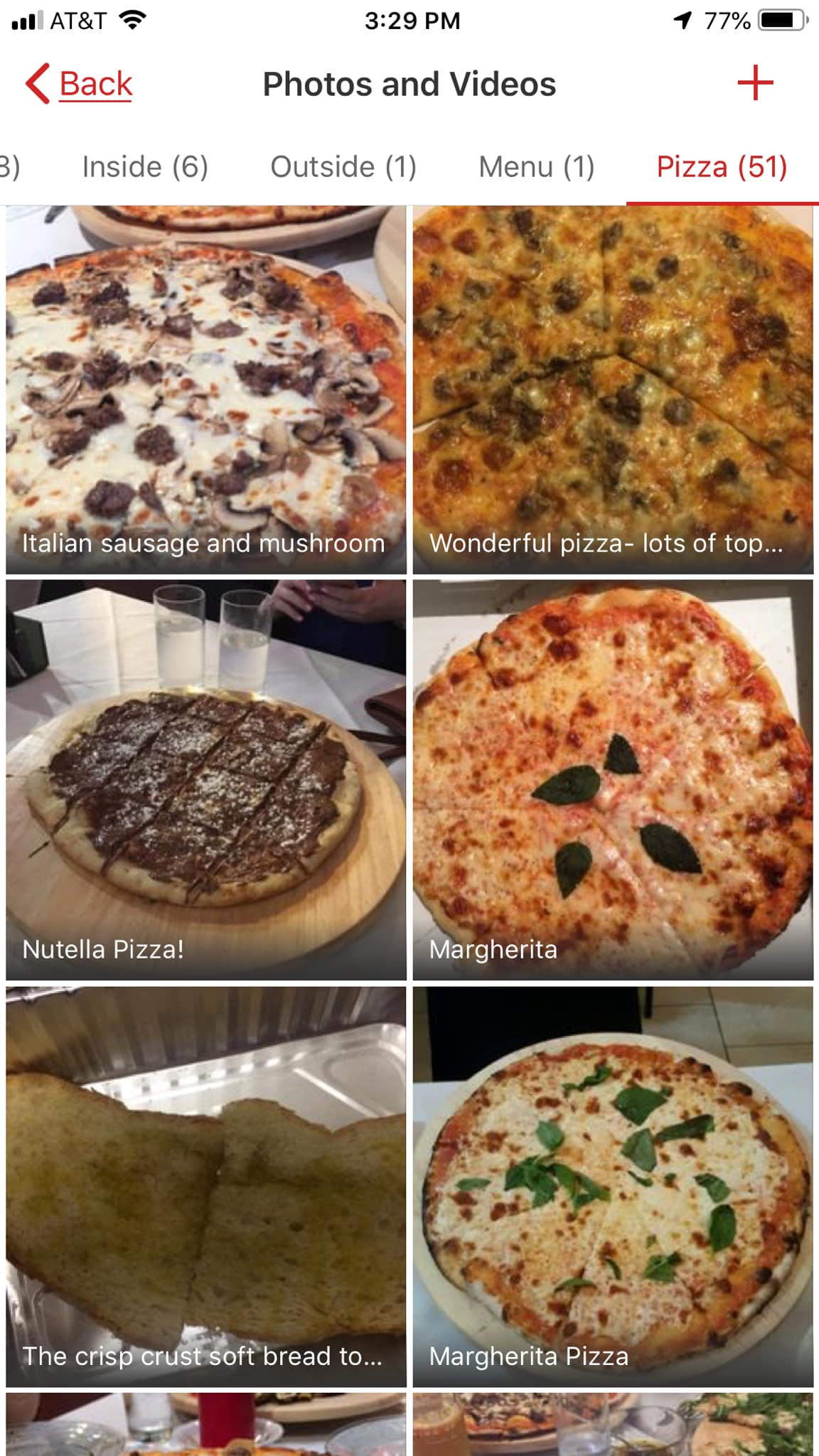
Task: Open the Nutella Pizza! photo
Action: [206, 780]
